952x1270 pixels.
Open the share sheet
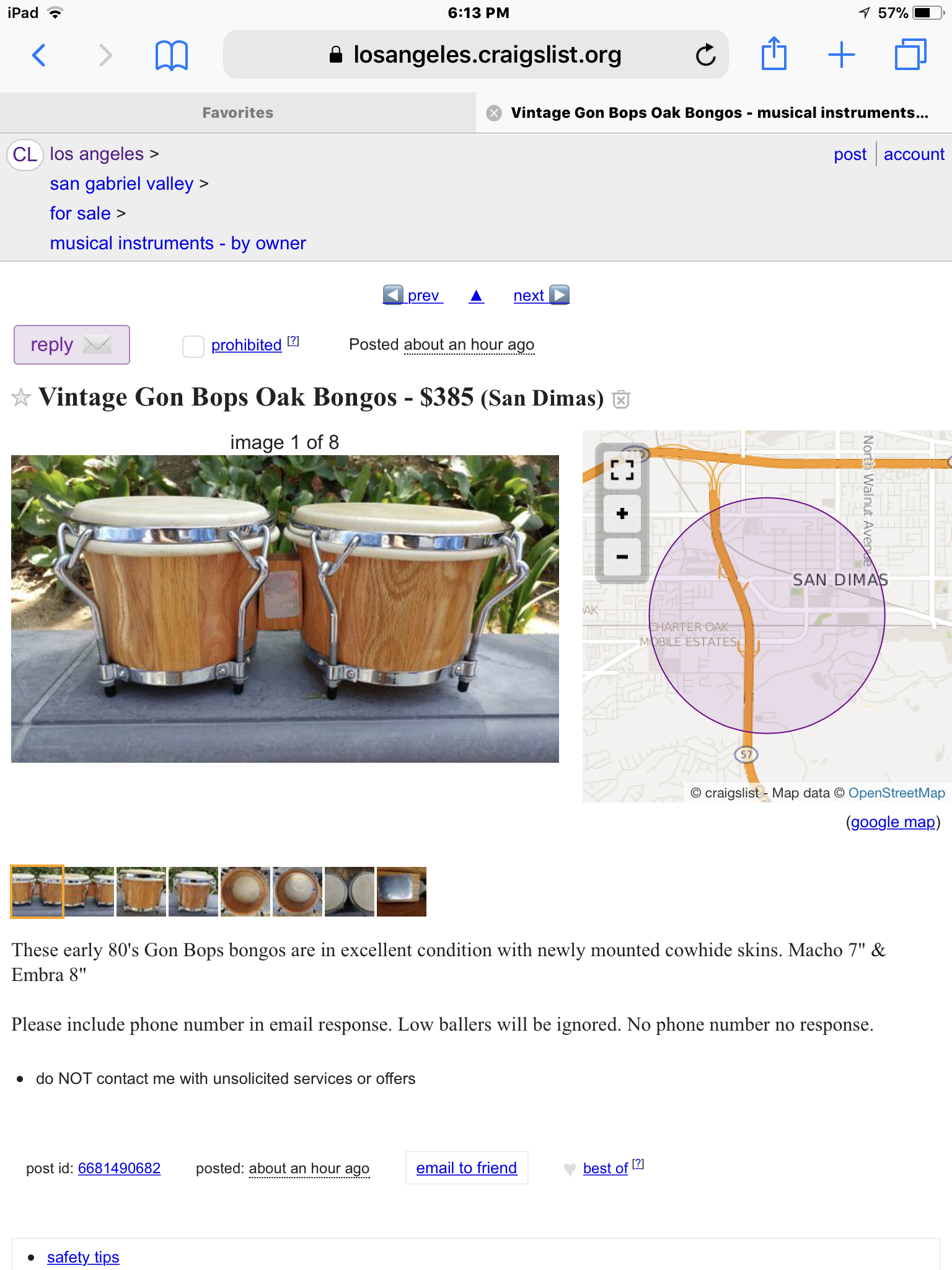point(773,55)
